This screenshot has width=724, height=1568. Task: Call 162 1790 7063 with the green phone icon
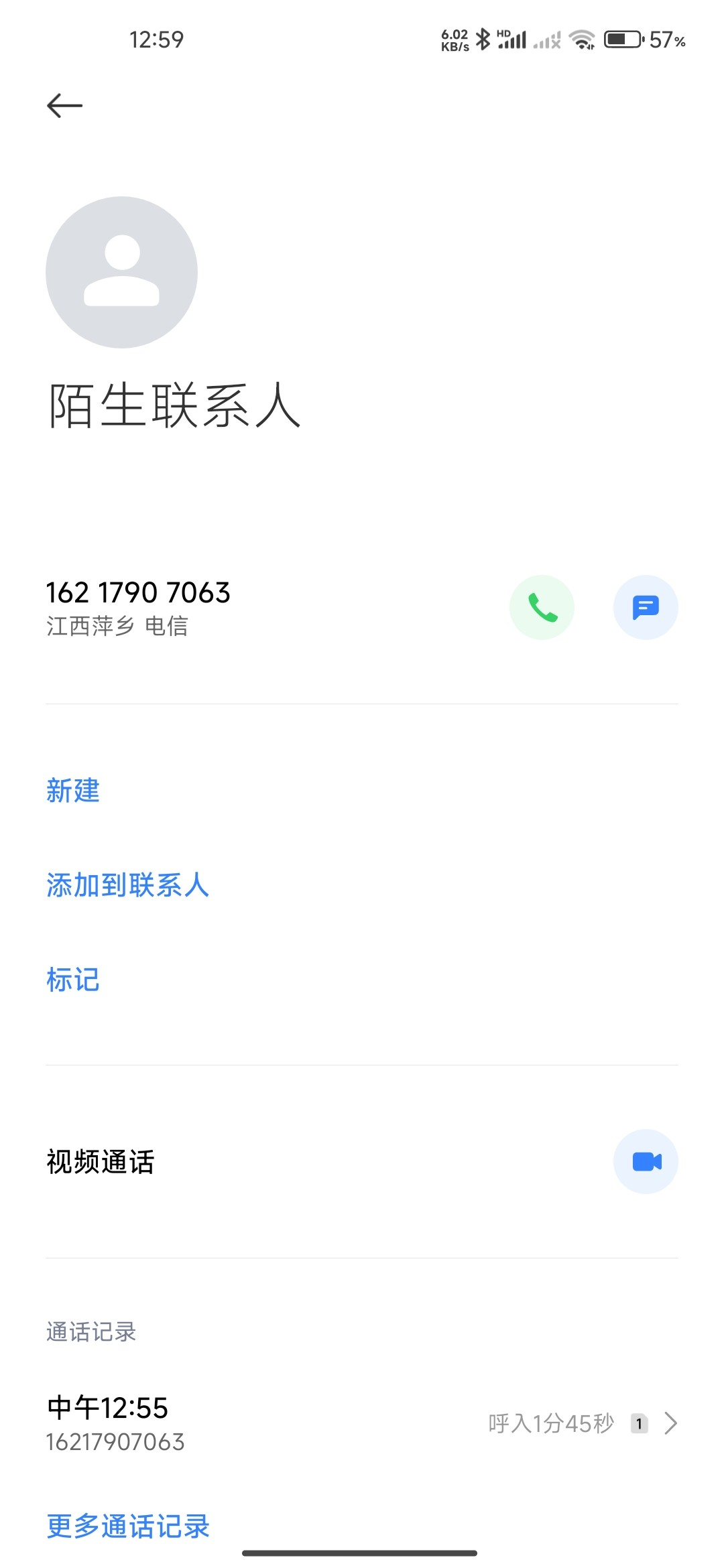point(542,607)
